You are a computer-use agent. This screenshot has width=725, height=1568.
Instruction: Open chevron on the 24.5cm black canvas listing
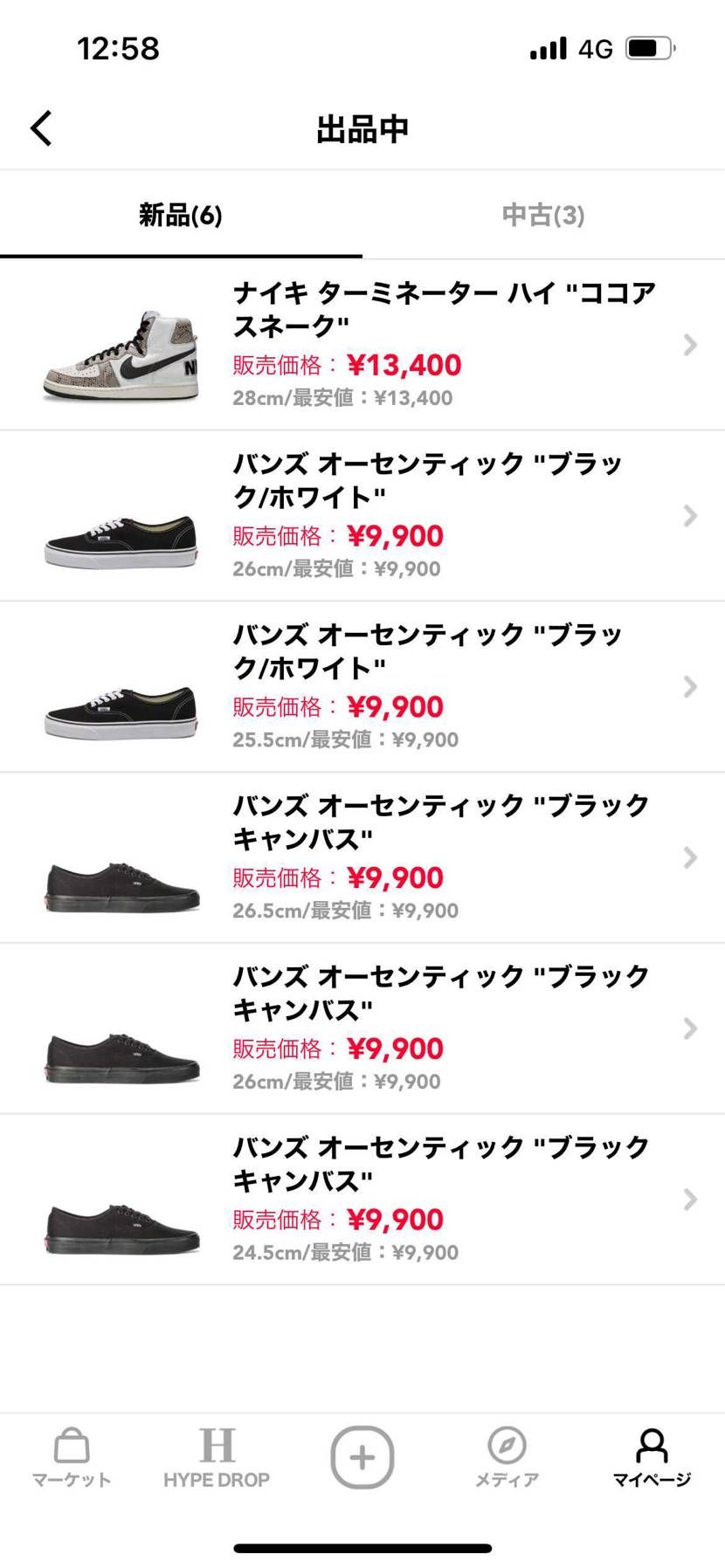click(x=689, y=1199)
